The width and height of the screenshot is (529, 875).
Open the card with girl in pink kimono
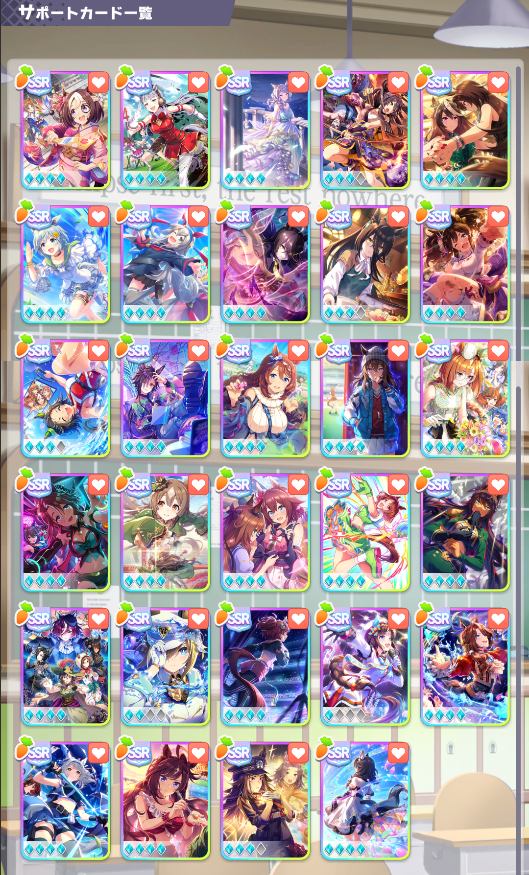[66, 129]
